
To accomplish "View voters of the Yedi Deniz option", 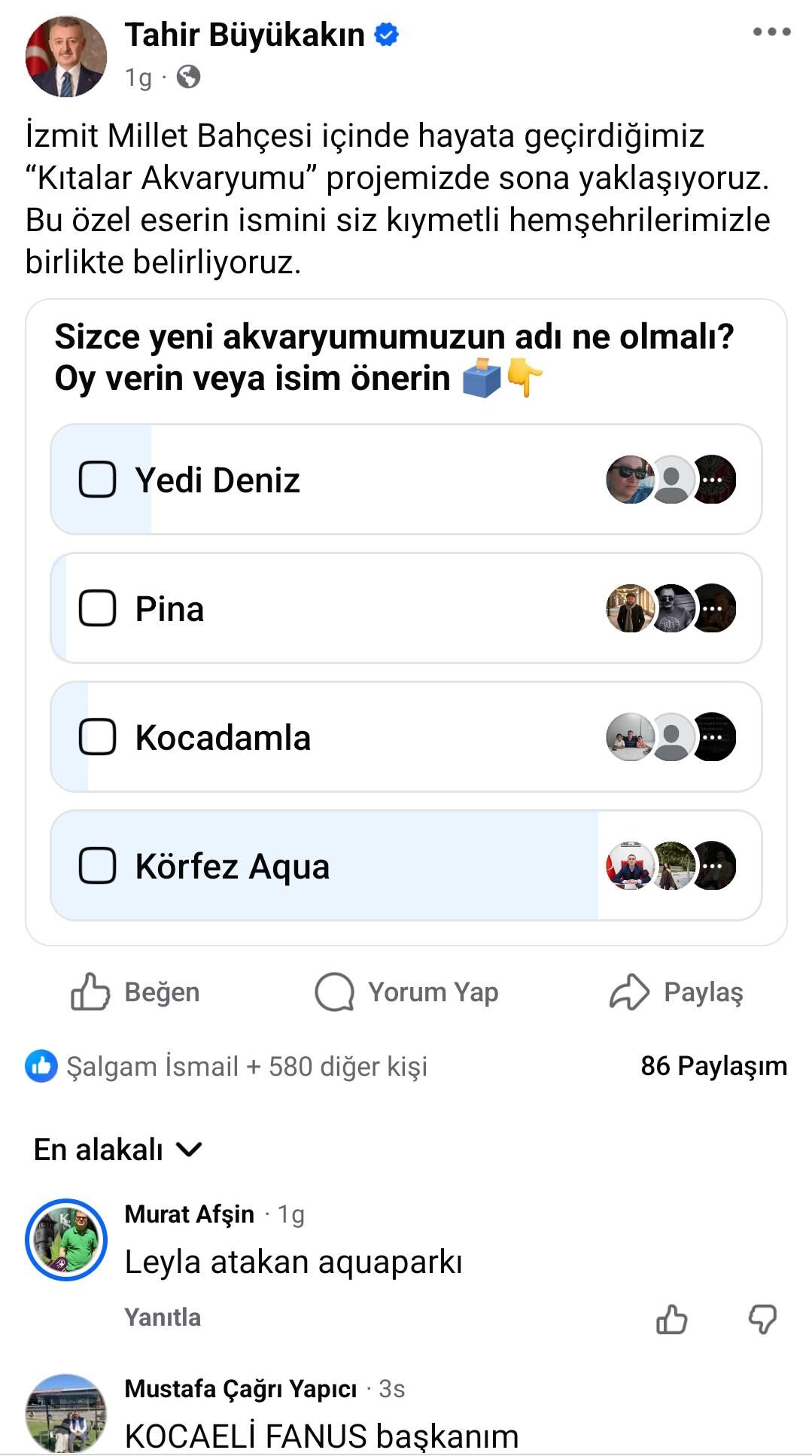I will (671, 480).
